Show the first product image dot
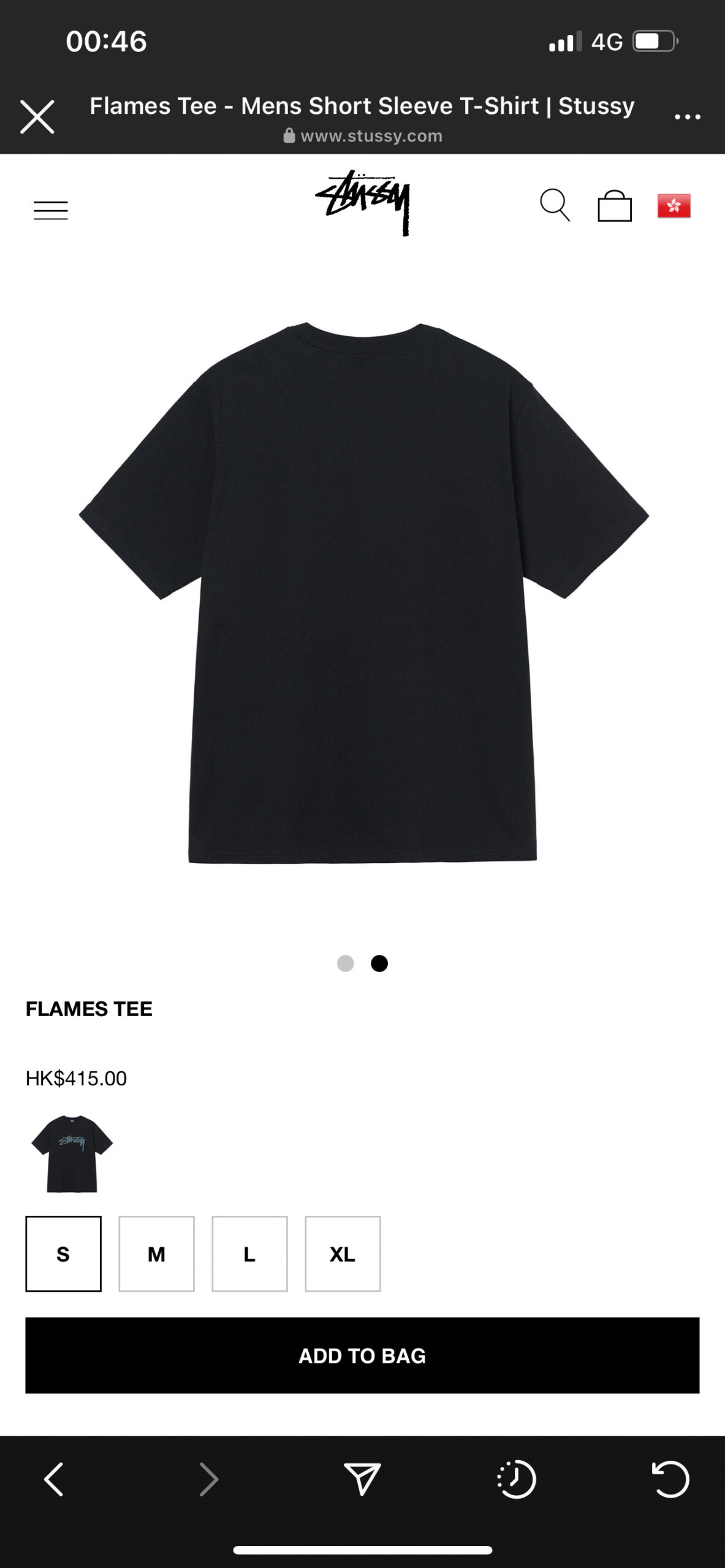The height and width of the screenshot is (1568, 725). [x=346, y=963]
